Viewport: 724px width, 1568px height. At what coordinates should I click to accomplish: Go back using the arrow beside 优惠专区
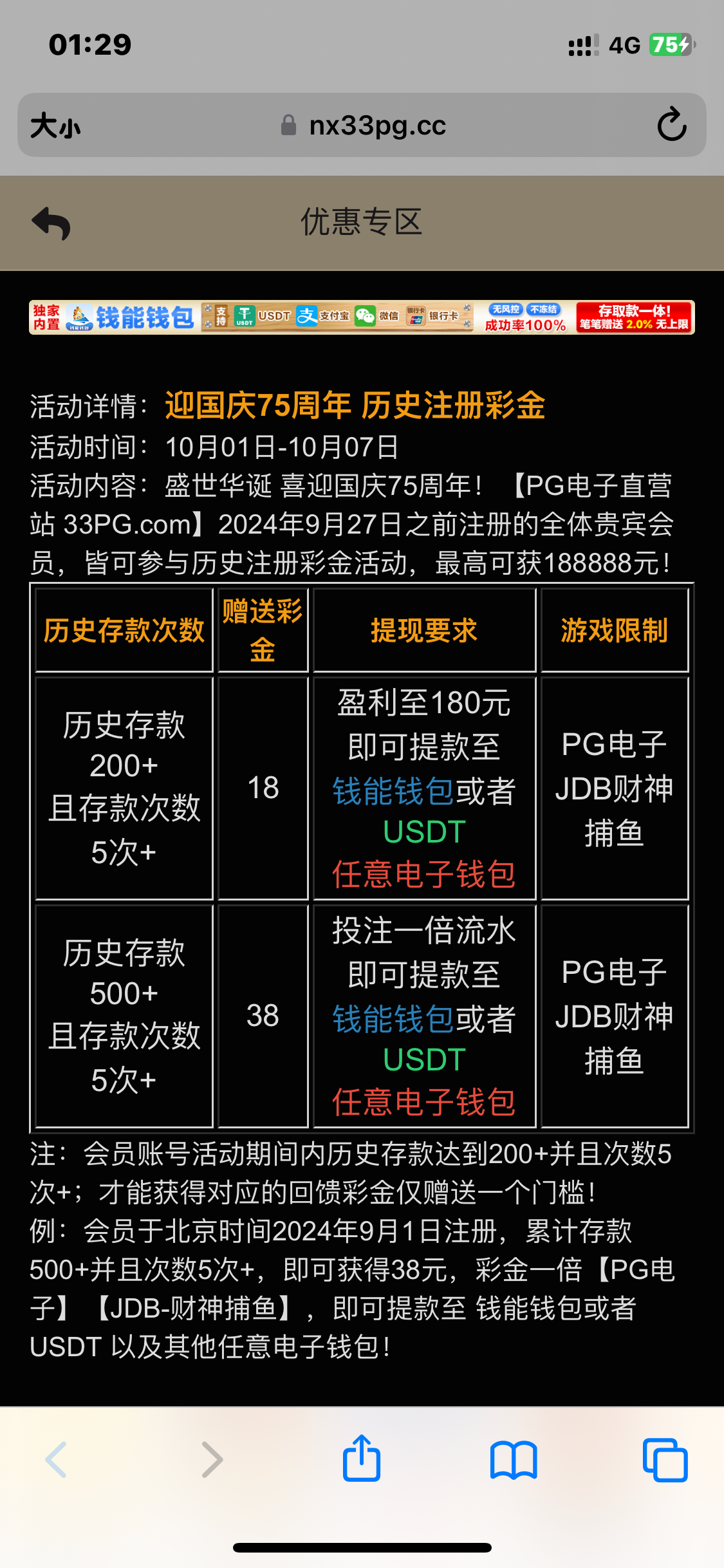51,223
